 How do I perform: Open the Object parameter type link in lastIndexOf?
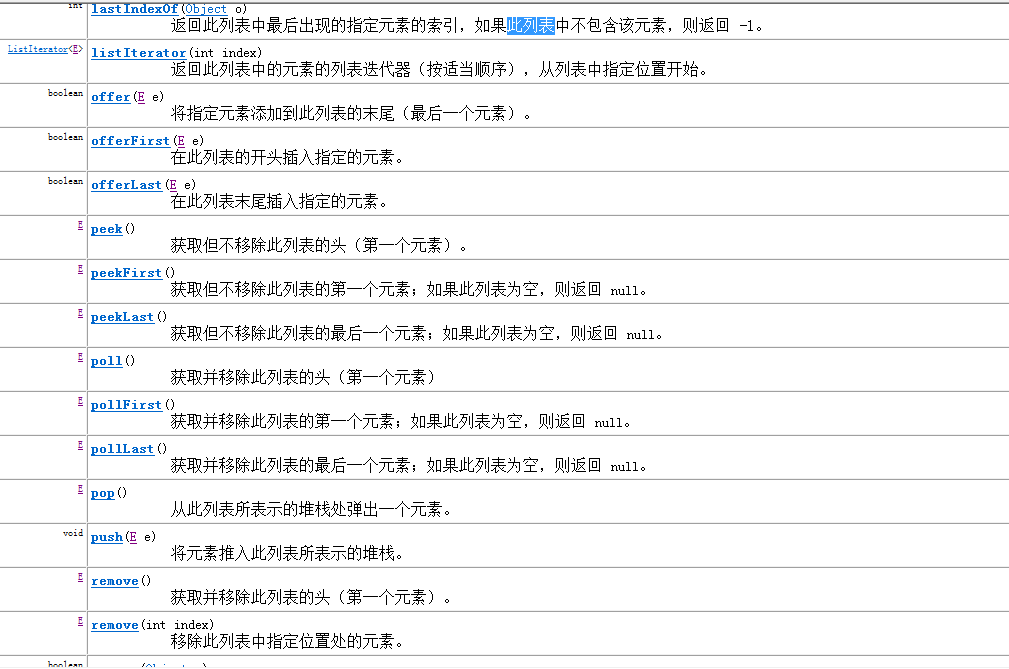pos(206,8)
